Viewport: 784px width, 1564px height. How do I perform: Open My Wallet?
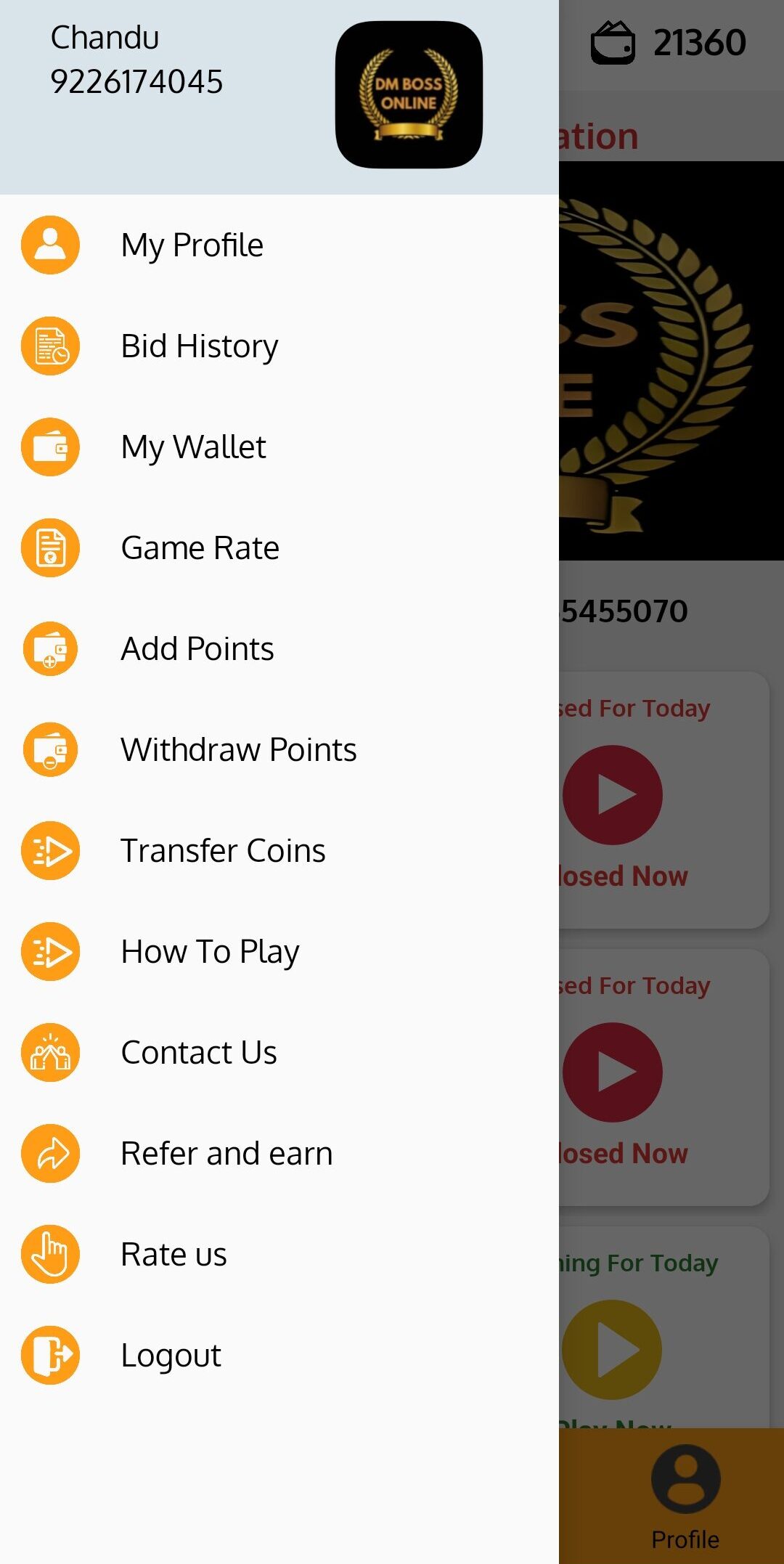coord(279,447)
